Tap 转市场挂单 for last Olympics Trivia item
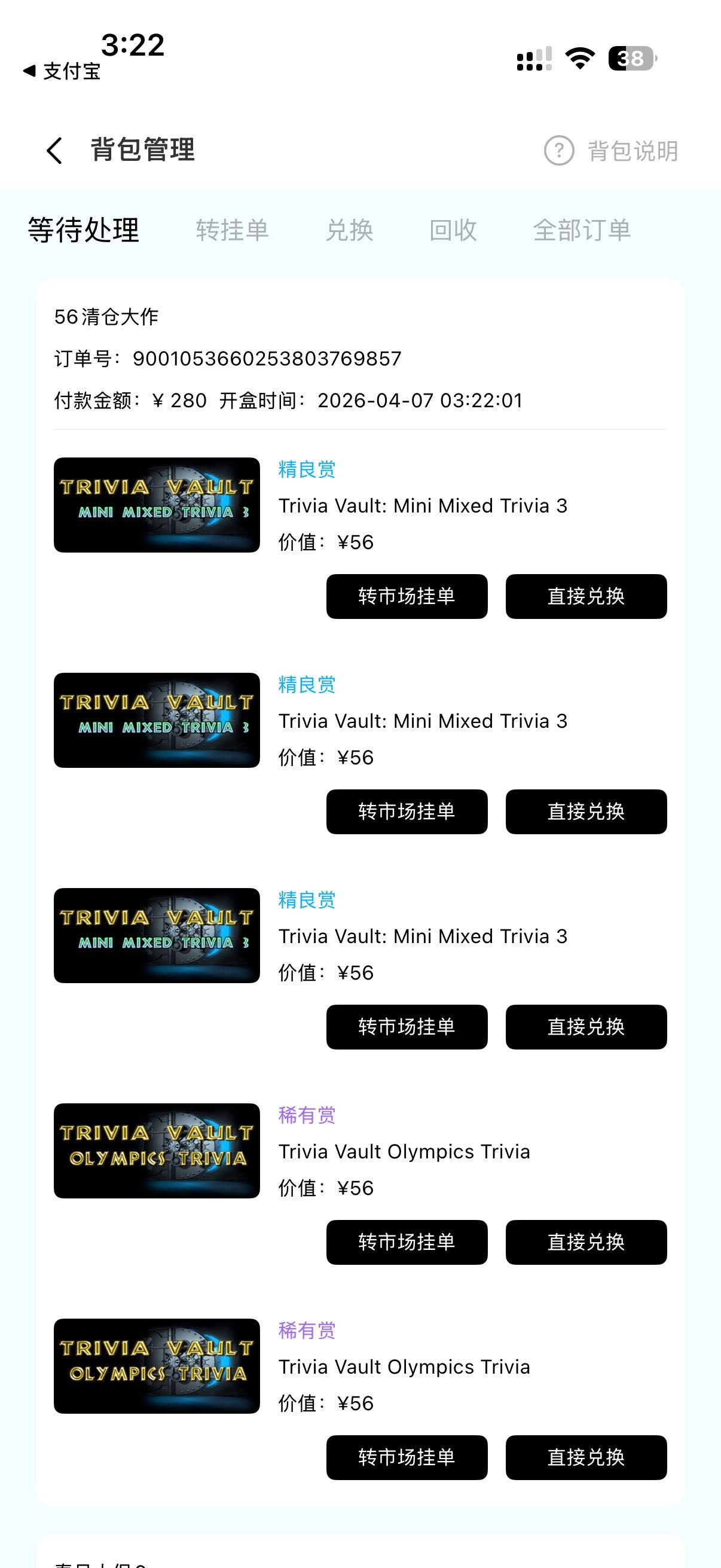This screenshot has height=1568, width=721. tap(407, 1457)
